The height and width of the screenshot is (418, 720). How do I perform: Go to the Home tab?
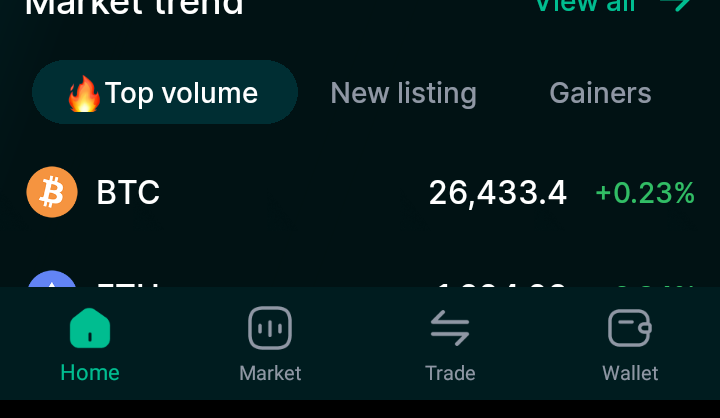coord(90,345)
